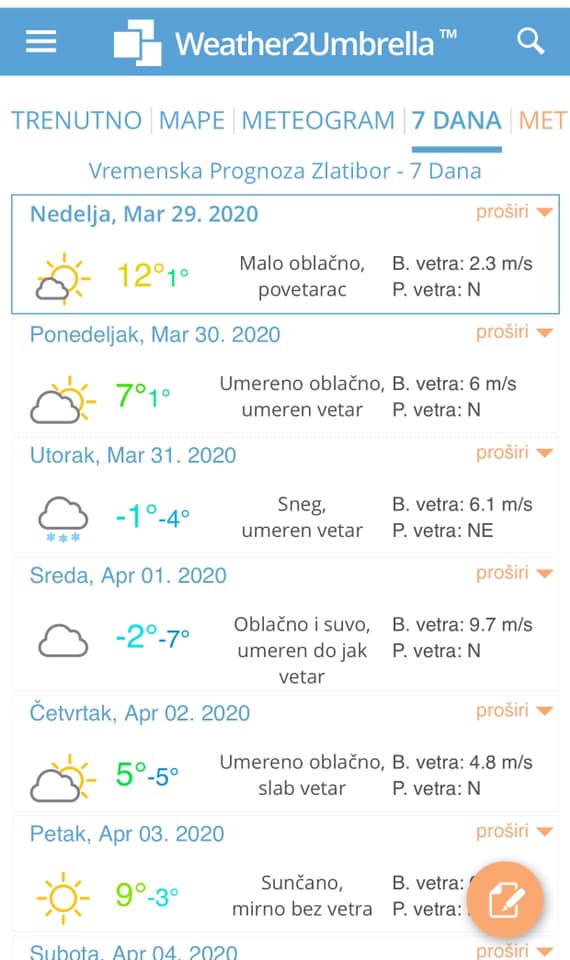This screenshot has height=960, width=570.
Task: Expand forecast for Sreda, Apr 01
Action: pos(514,572)
